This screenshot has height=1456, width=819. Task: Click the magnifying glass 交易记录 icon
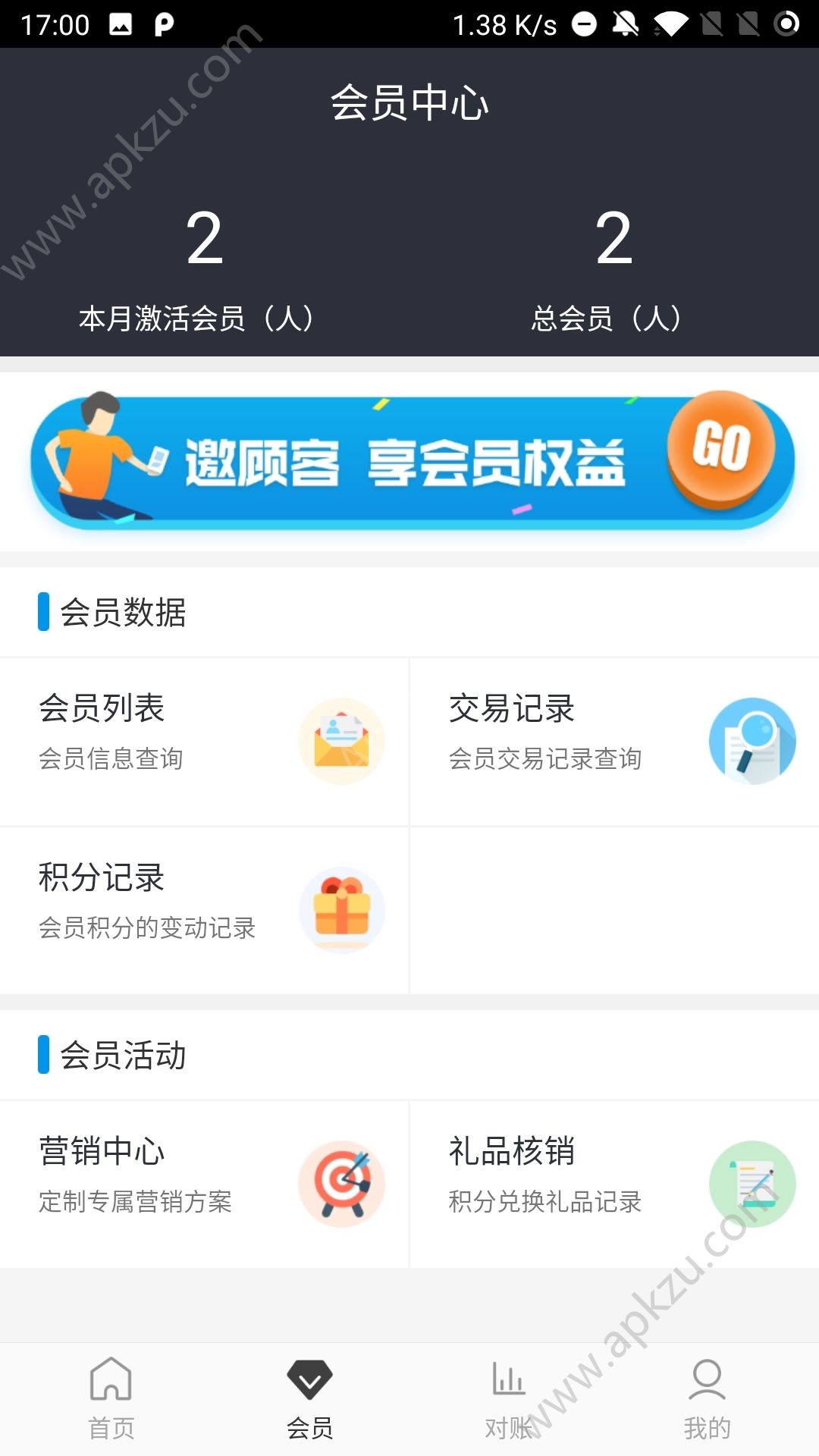pyautogui.click(x=753, y=741)
